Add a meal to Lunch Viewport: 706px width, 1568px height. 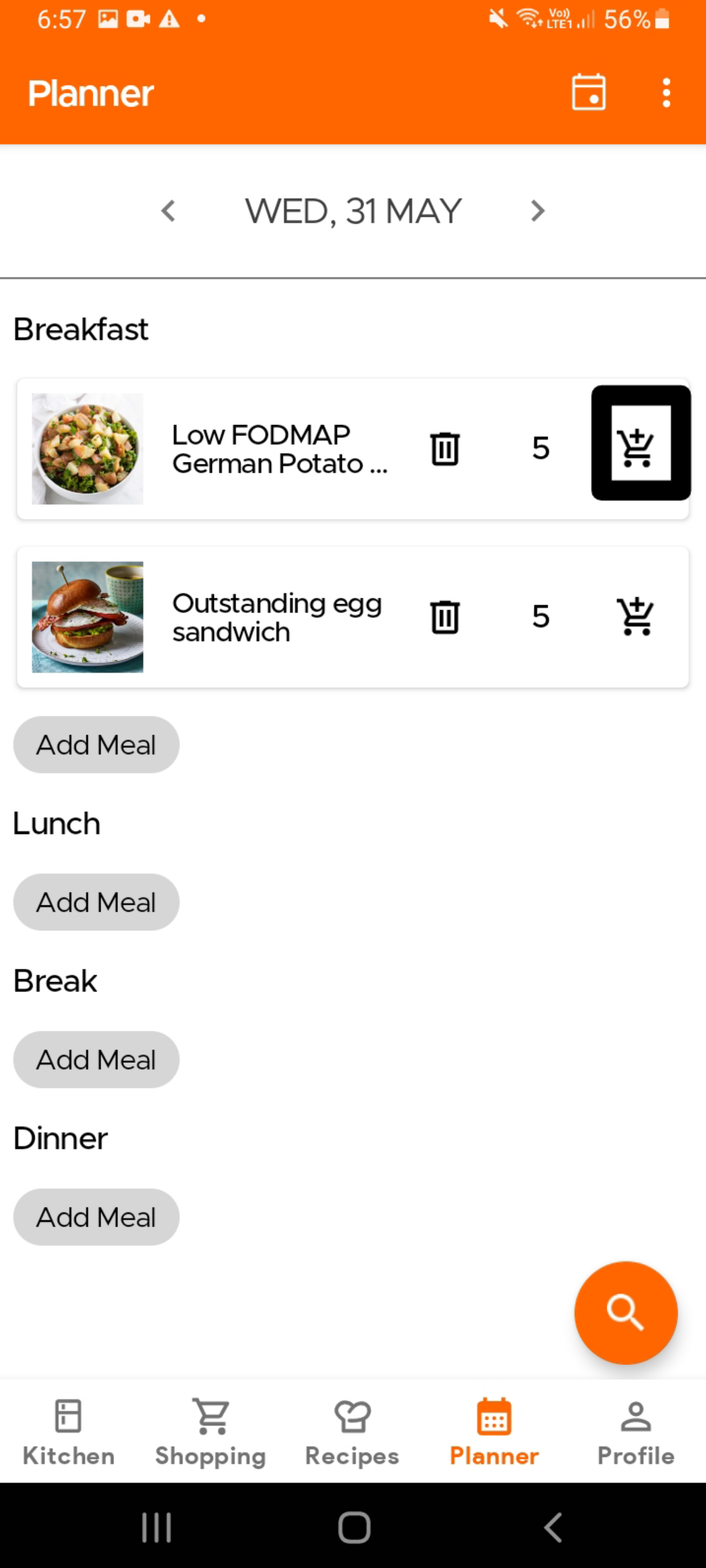[x=96, y=902]
